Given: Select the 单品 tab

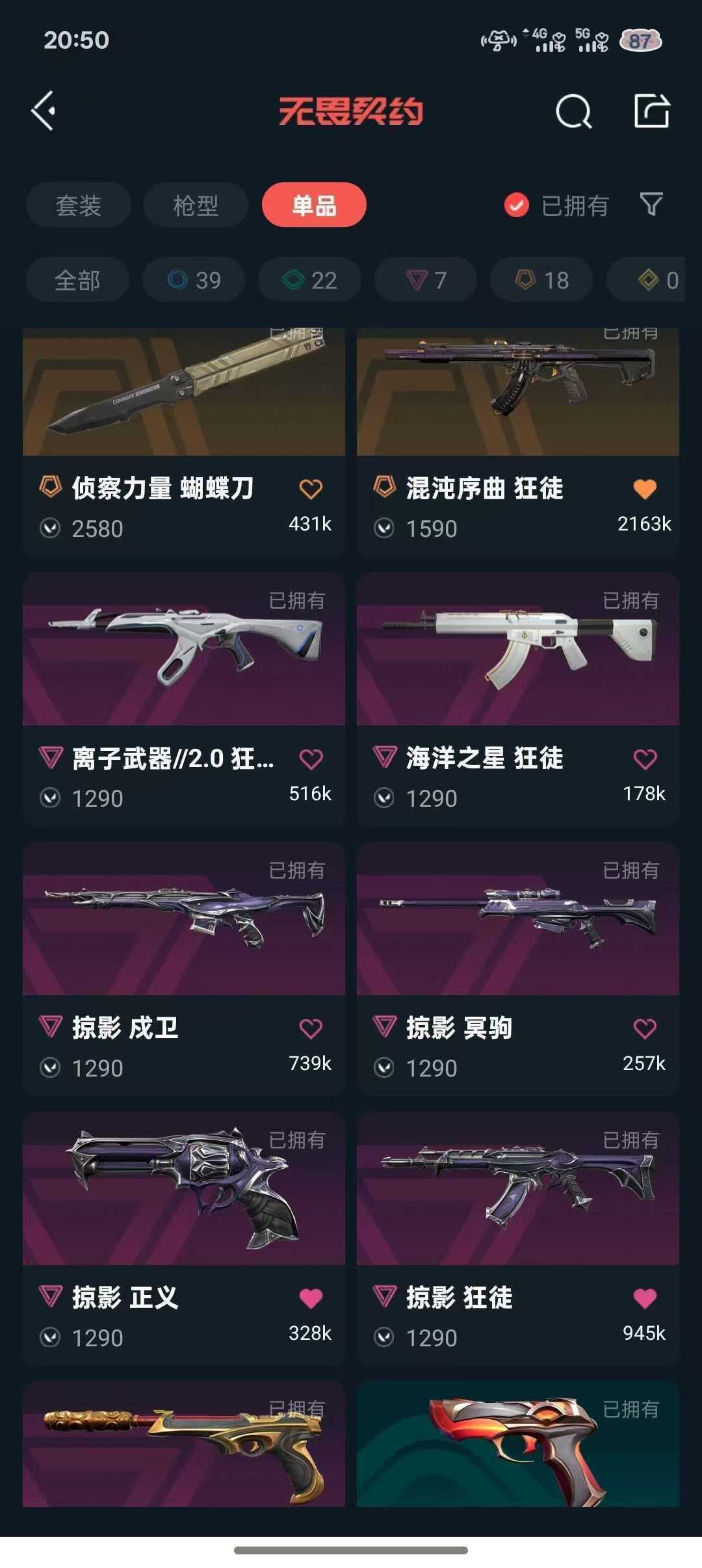Looking at the screenshot, I should click(x=314, y=205).
